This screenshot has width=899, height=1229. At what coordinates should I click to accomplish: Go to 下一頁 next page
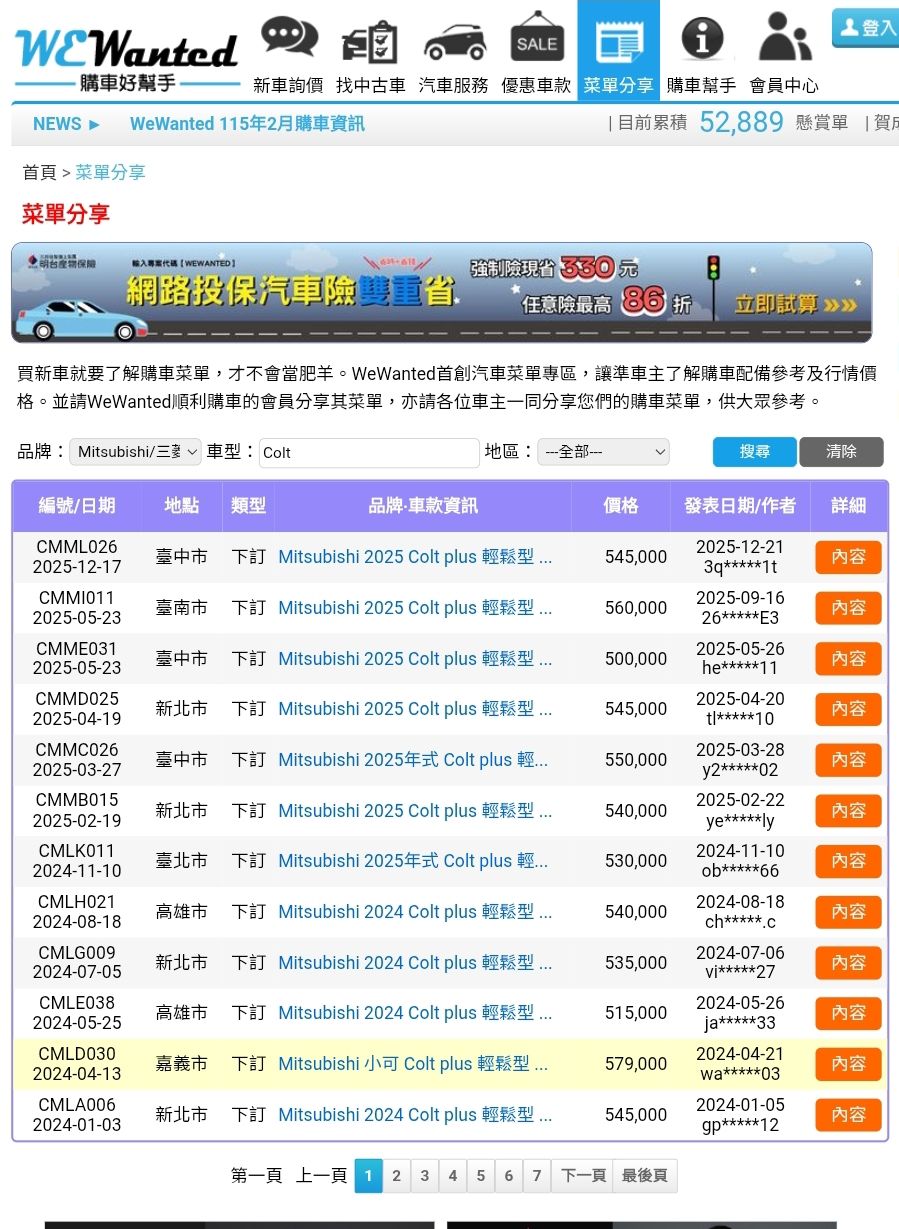coord(582,1176)
